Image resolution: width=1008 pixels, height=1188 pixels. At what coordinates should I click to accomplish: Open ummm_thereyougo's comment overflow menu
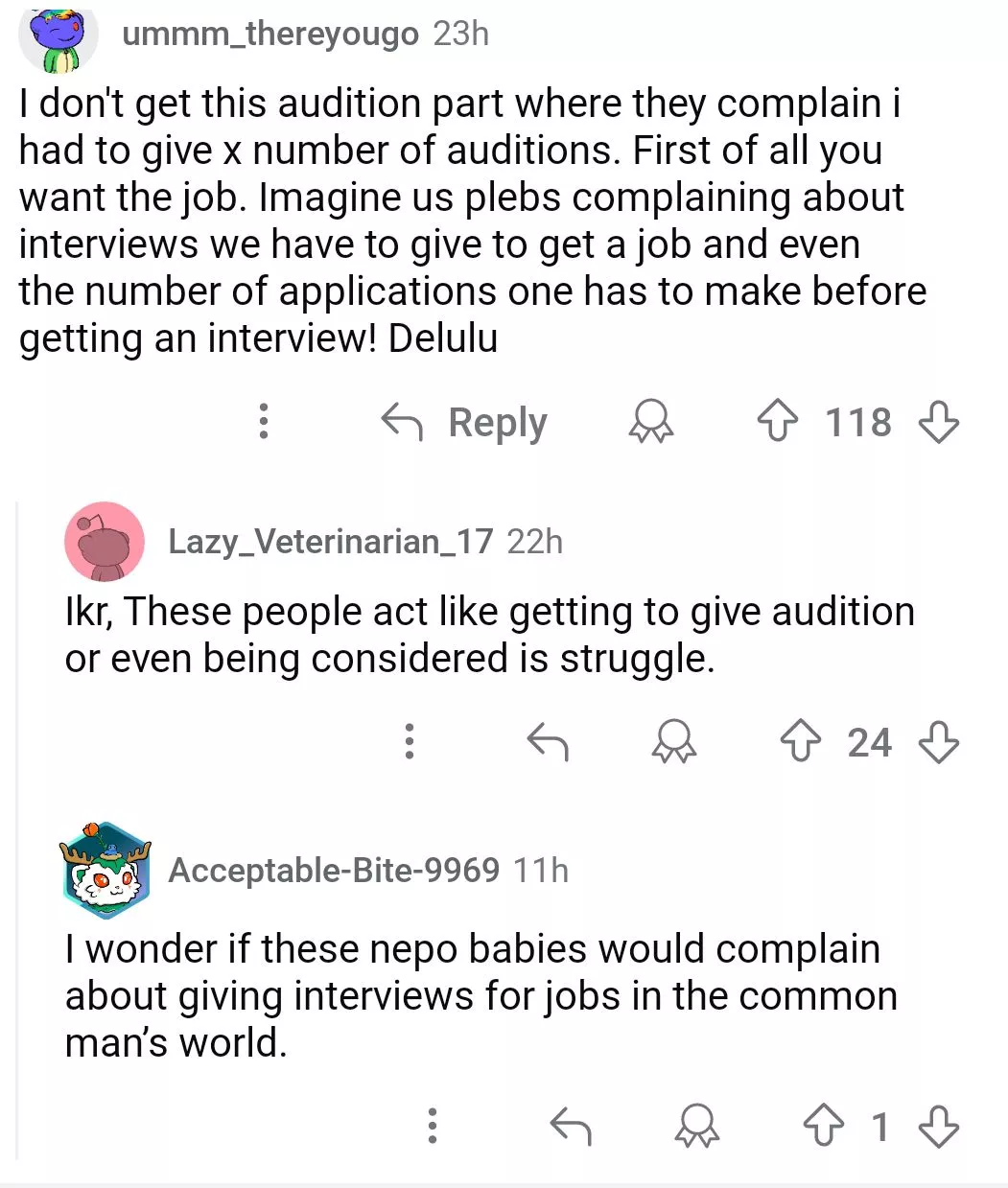click(x=264, y=422)
